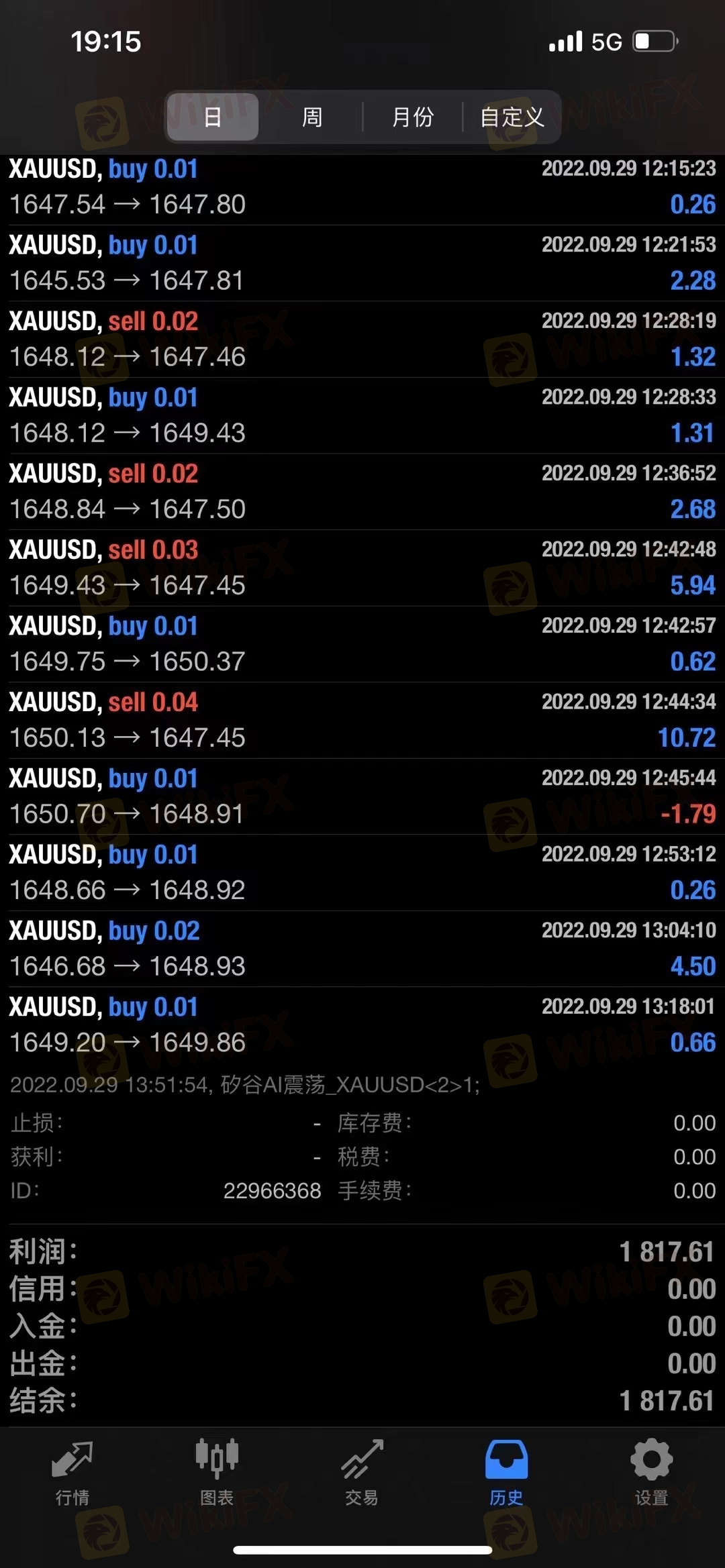
Task: Open the buy trade with profit 2.28
Action: click(362, 263)
